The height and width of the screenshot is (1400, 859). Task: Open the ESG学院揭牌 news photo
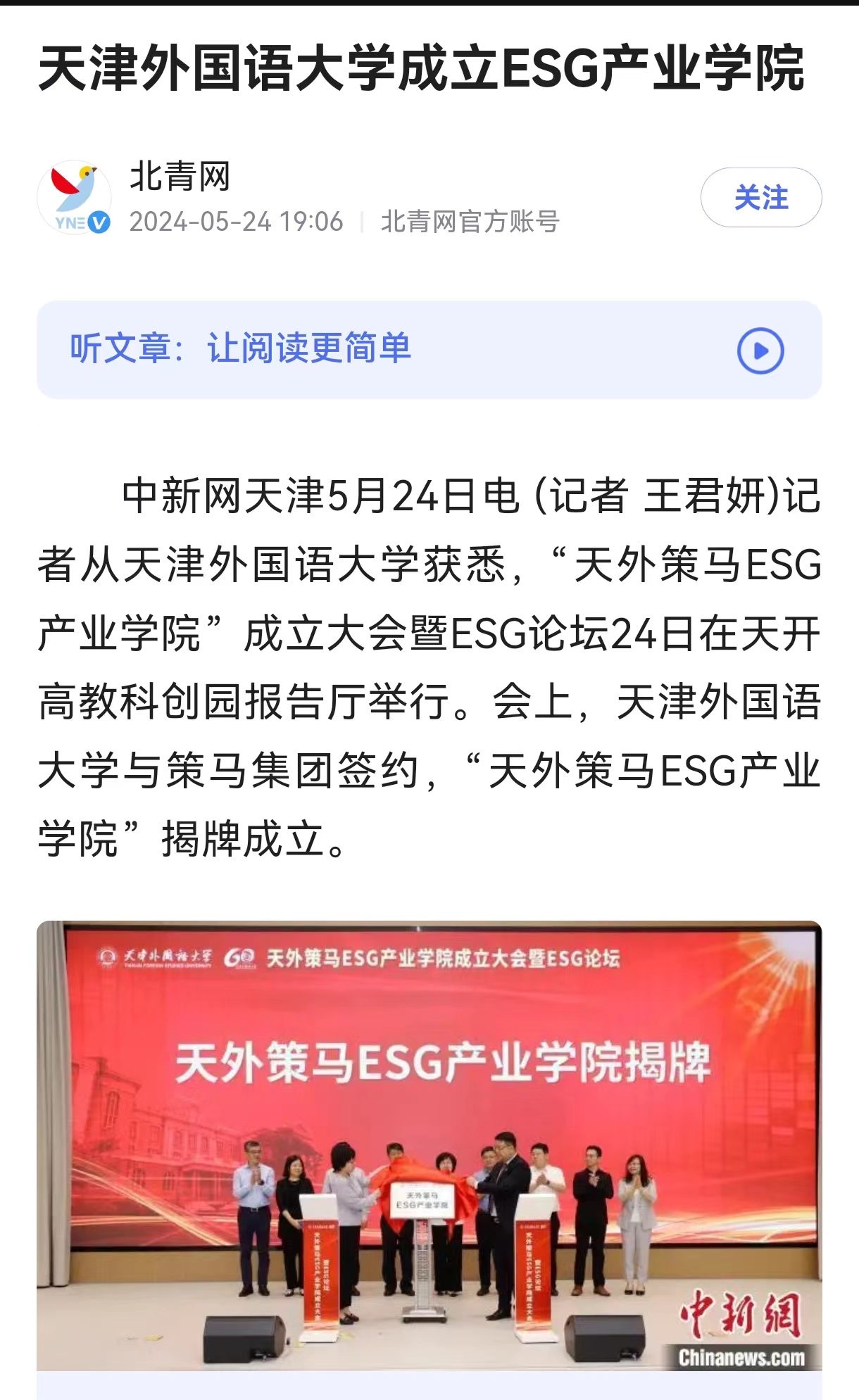coord(429,1145)
